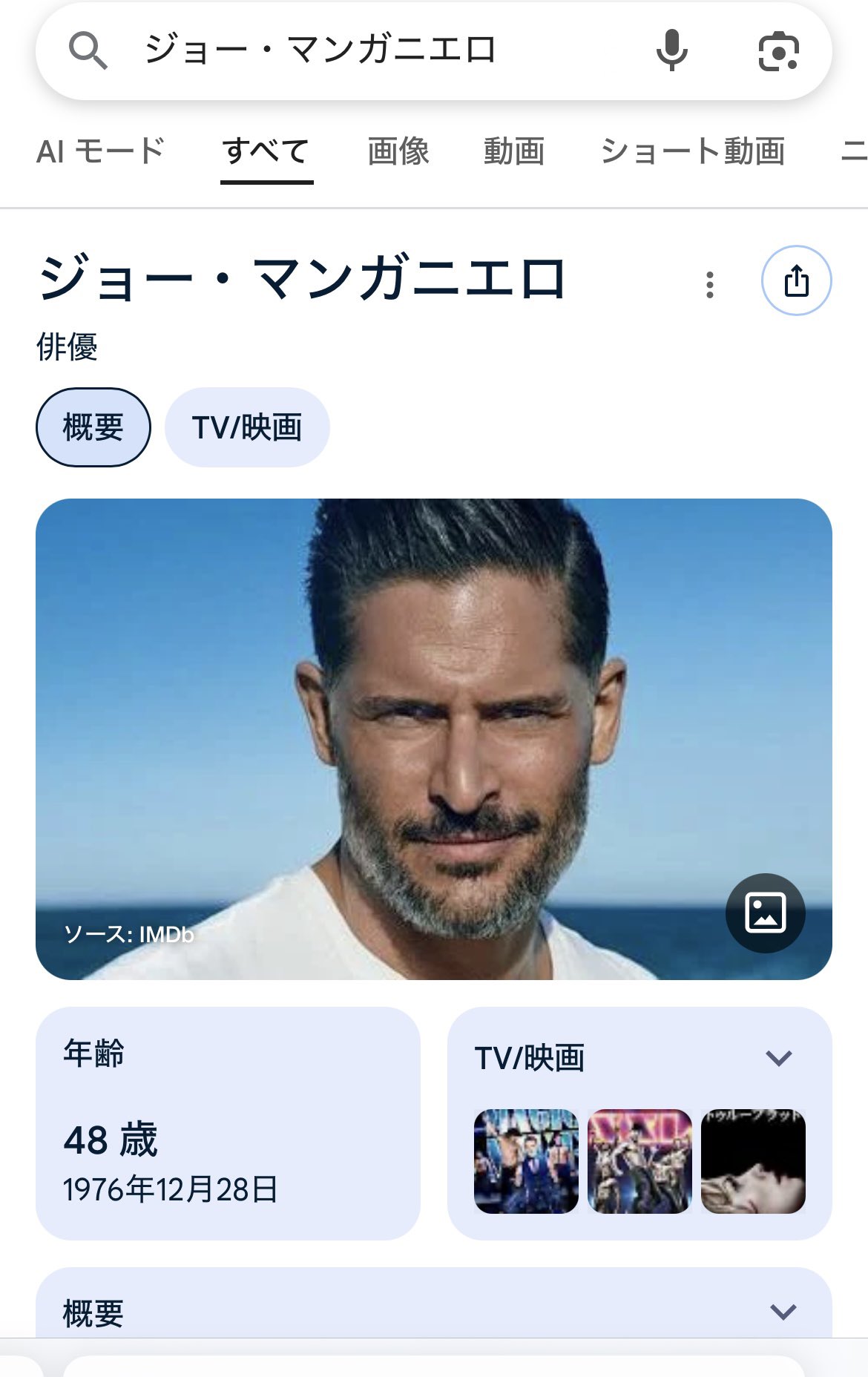The width and height of the screenshot is (868, 1377).
Task: Open the three-dot more options menu
Action: pyautogui.click(x=710, y=284)
